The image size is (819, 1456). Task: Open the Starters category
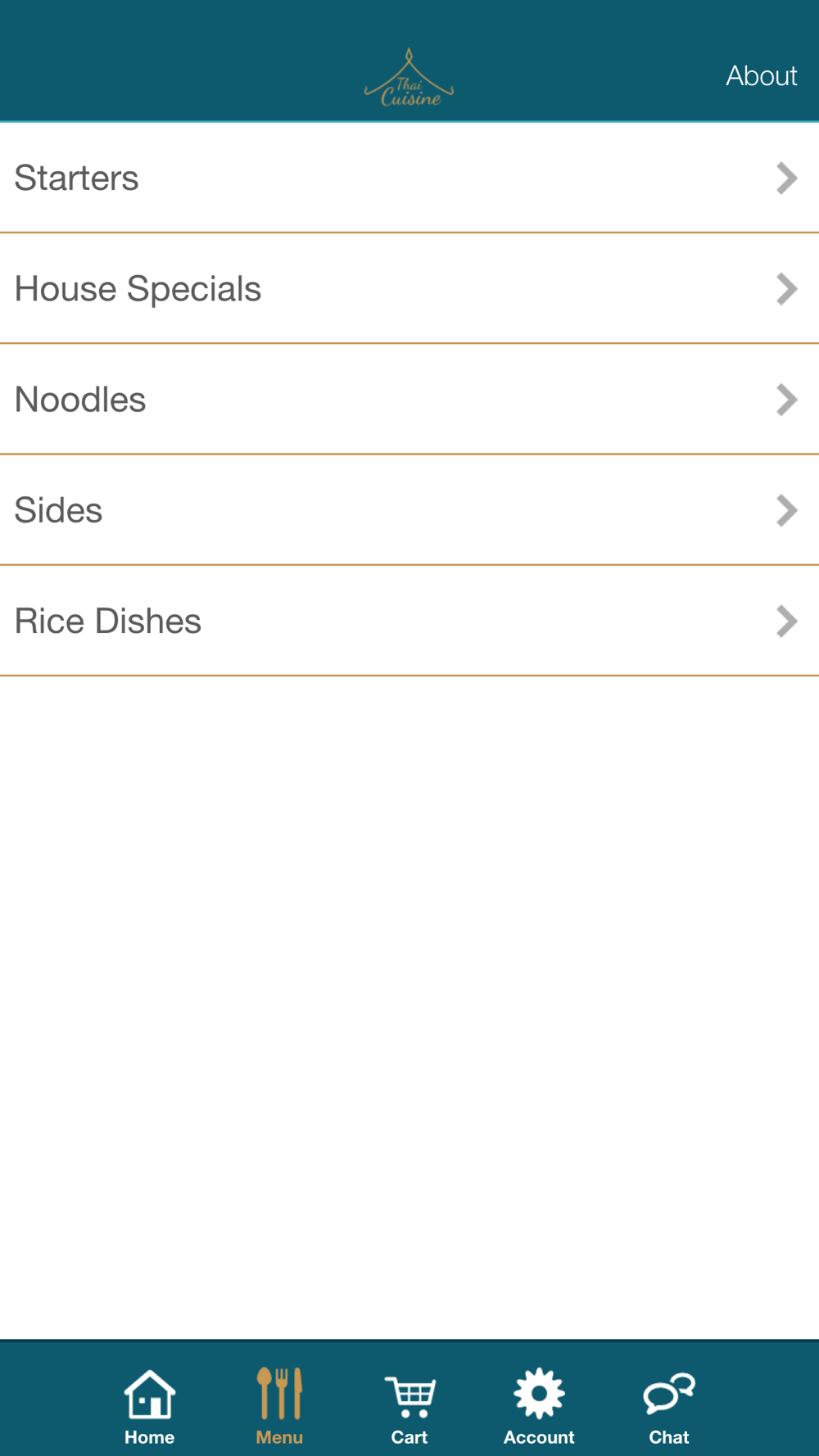pos(409,178)
